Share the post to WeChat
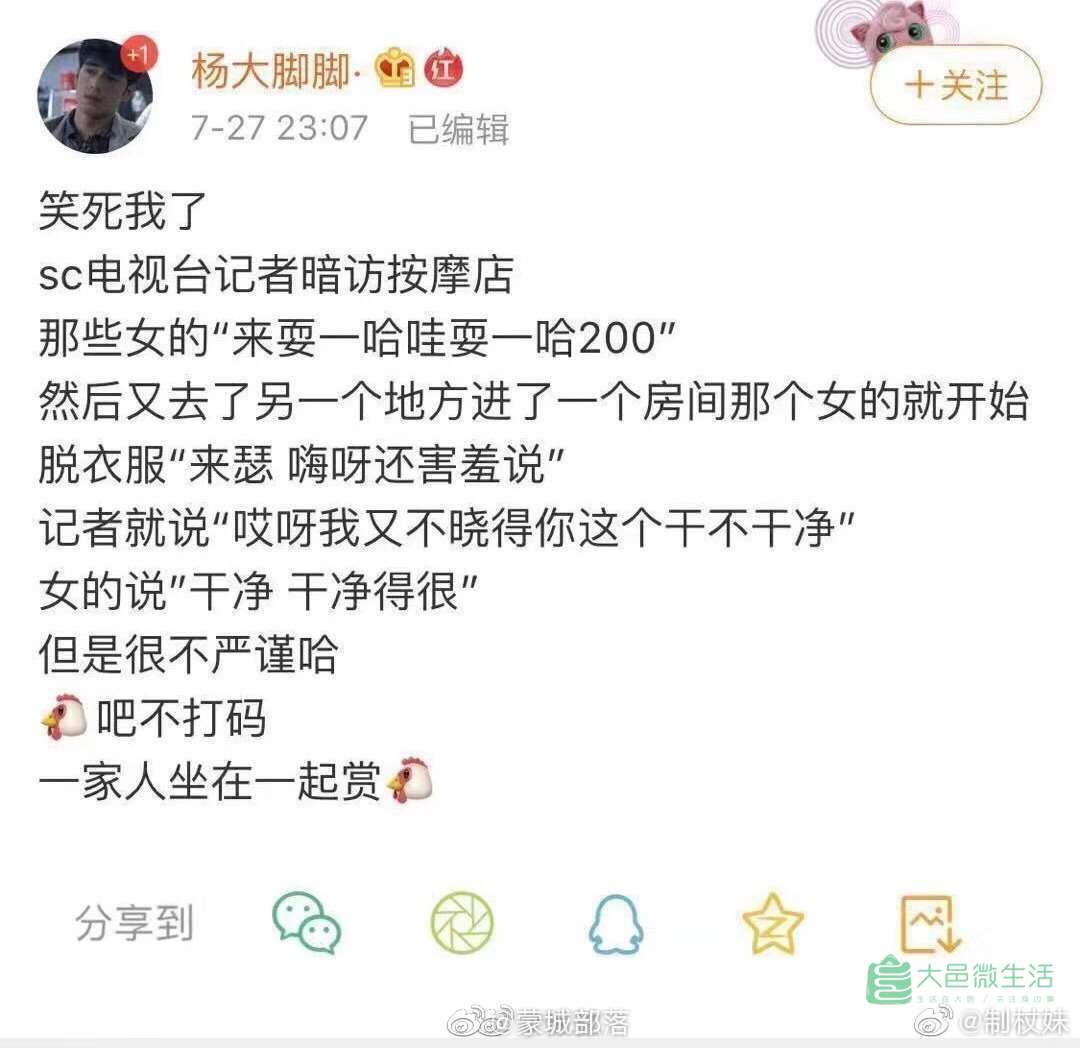This screenshot has width=1080, height=1048. point(307,923)
